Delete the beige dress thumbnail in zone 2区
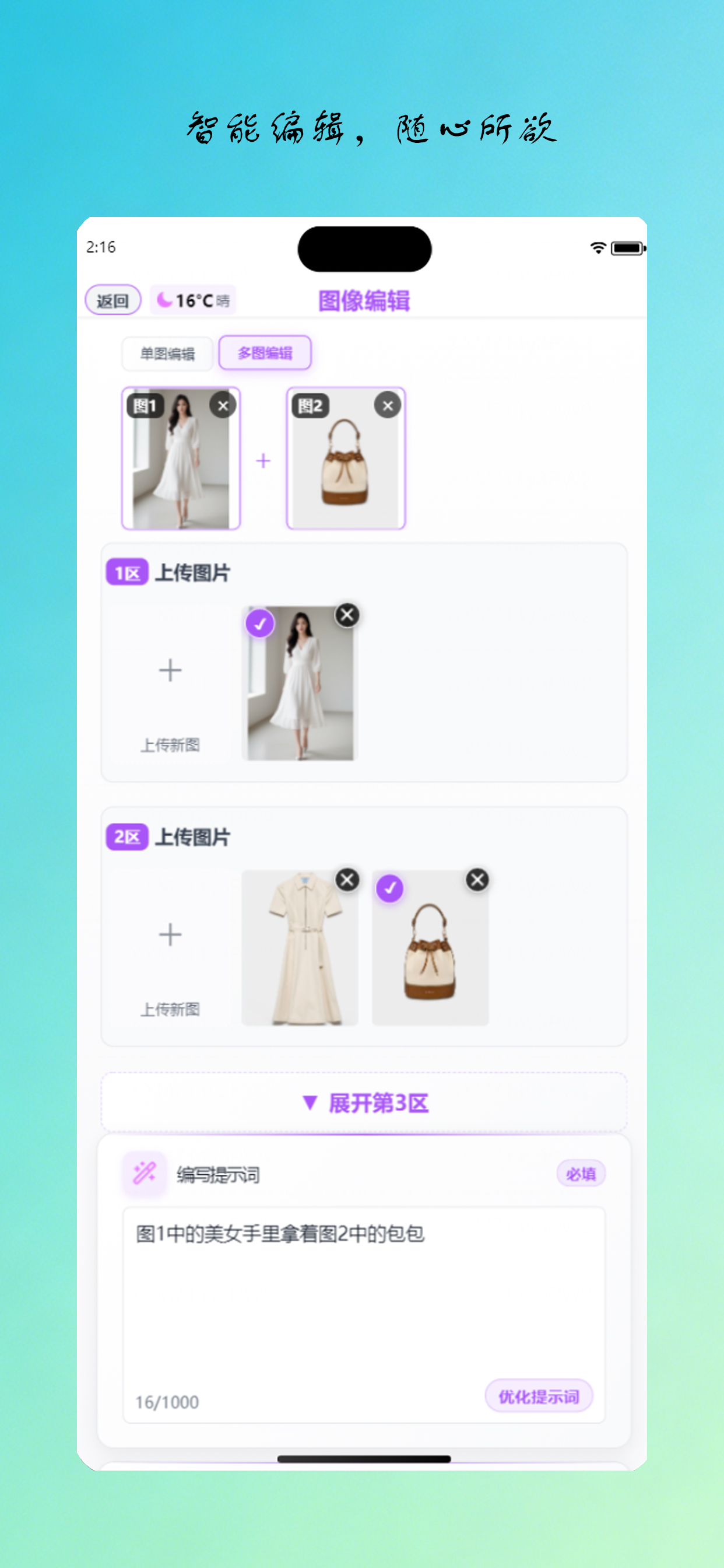 coord(347,879)
